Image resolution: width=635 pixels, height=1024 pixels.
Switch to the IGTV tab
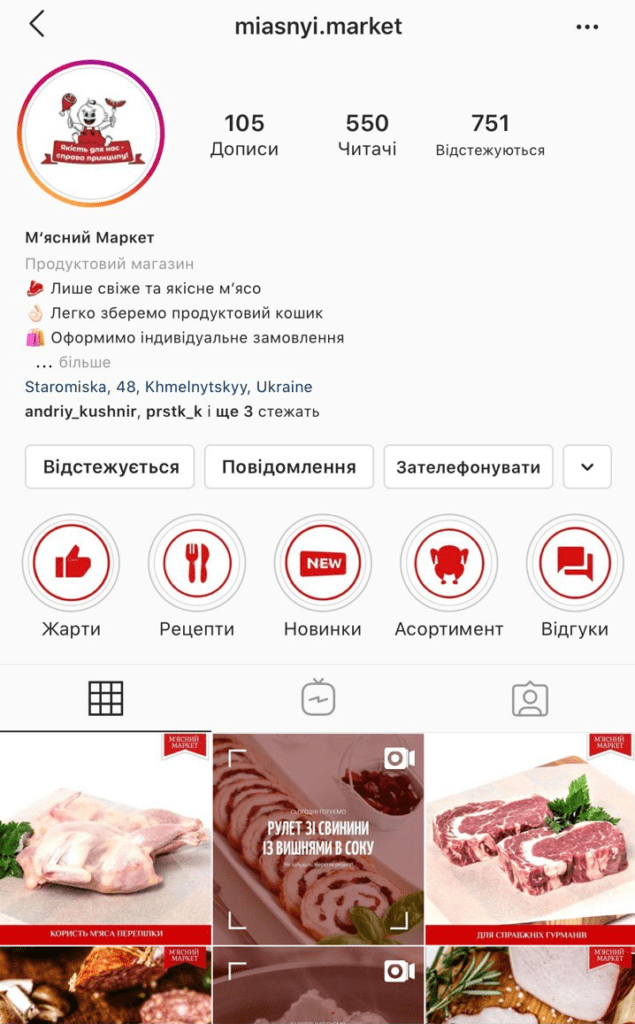tap(318, 698)
